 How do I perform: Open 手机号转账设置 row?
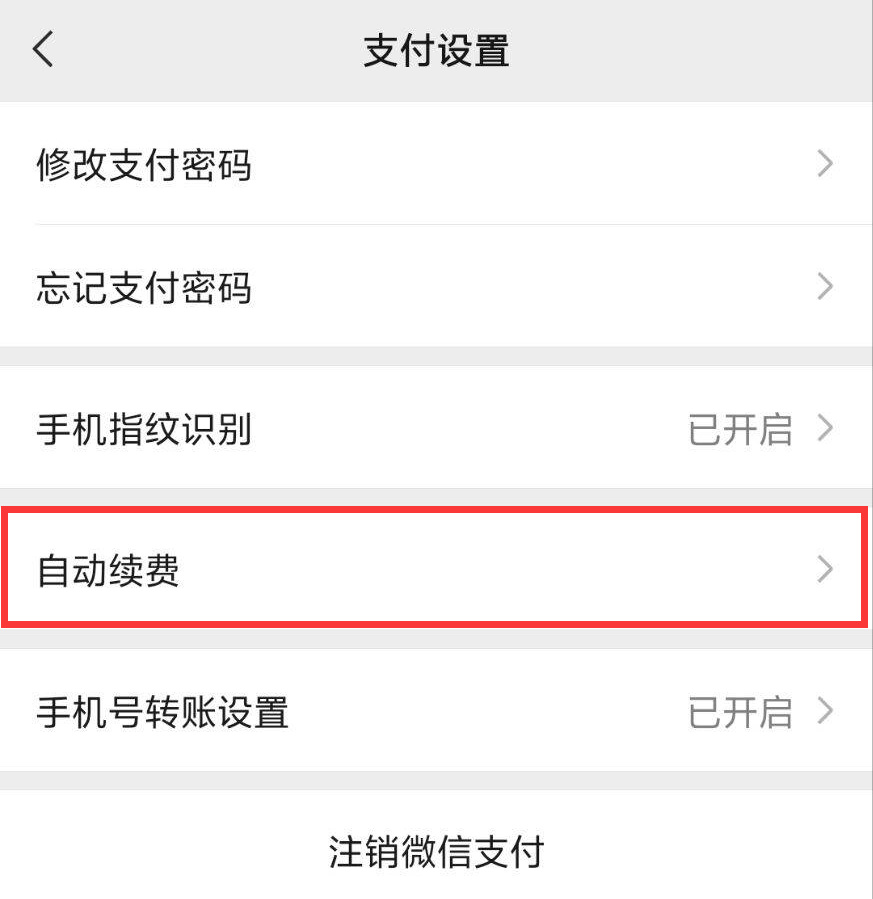pos(436,712)
